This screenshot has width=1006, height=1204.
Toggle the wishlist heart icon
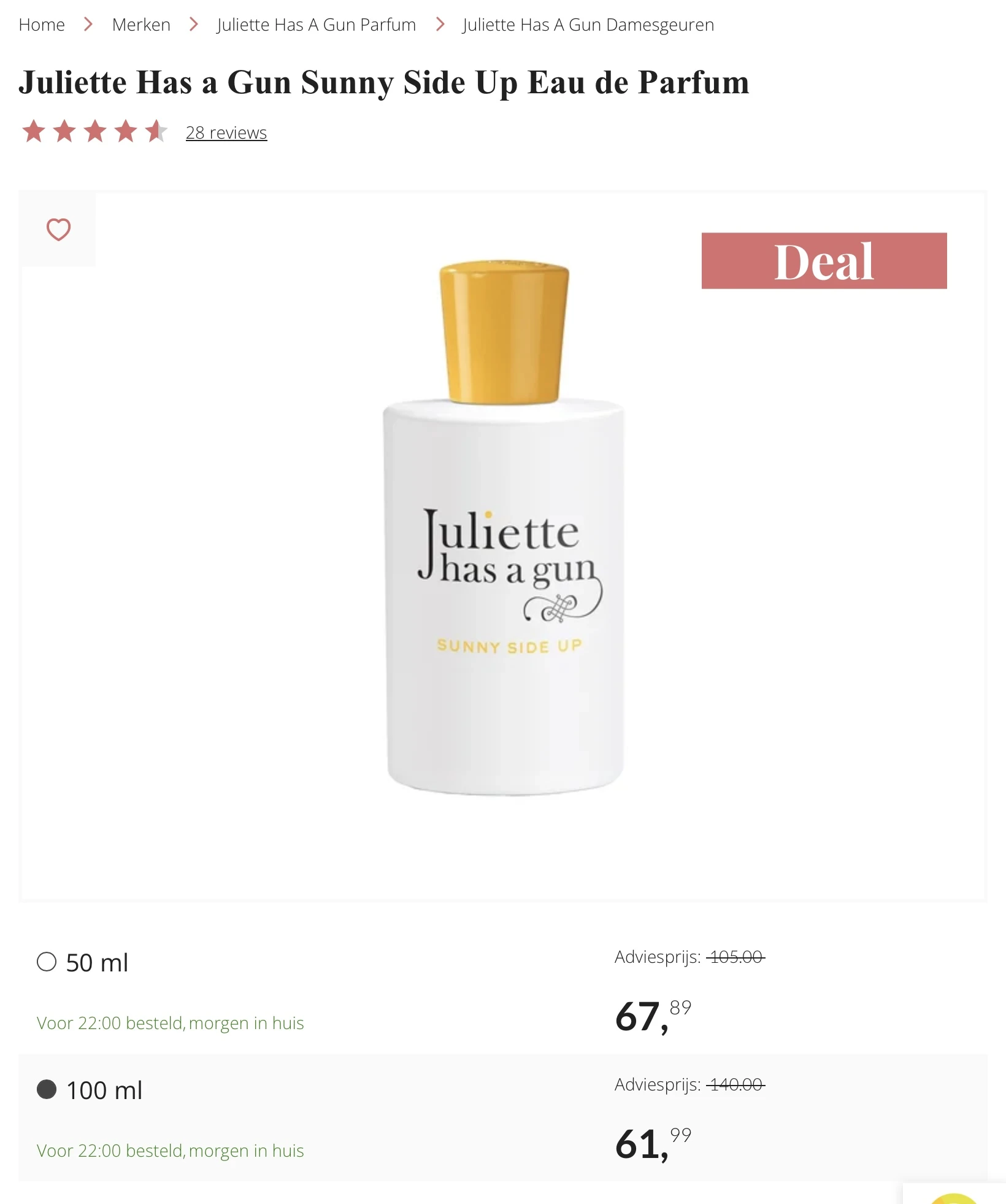[x=58, y=230]
